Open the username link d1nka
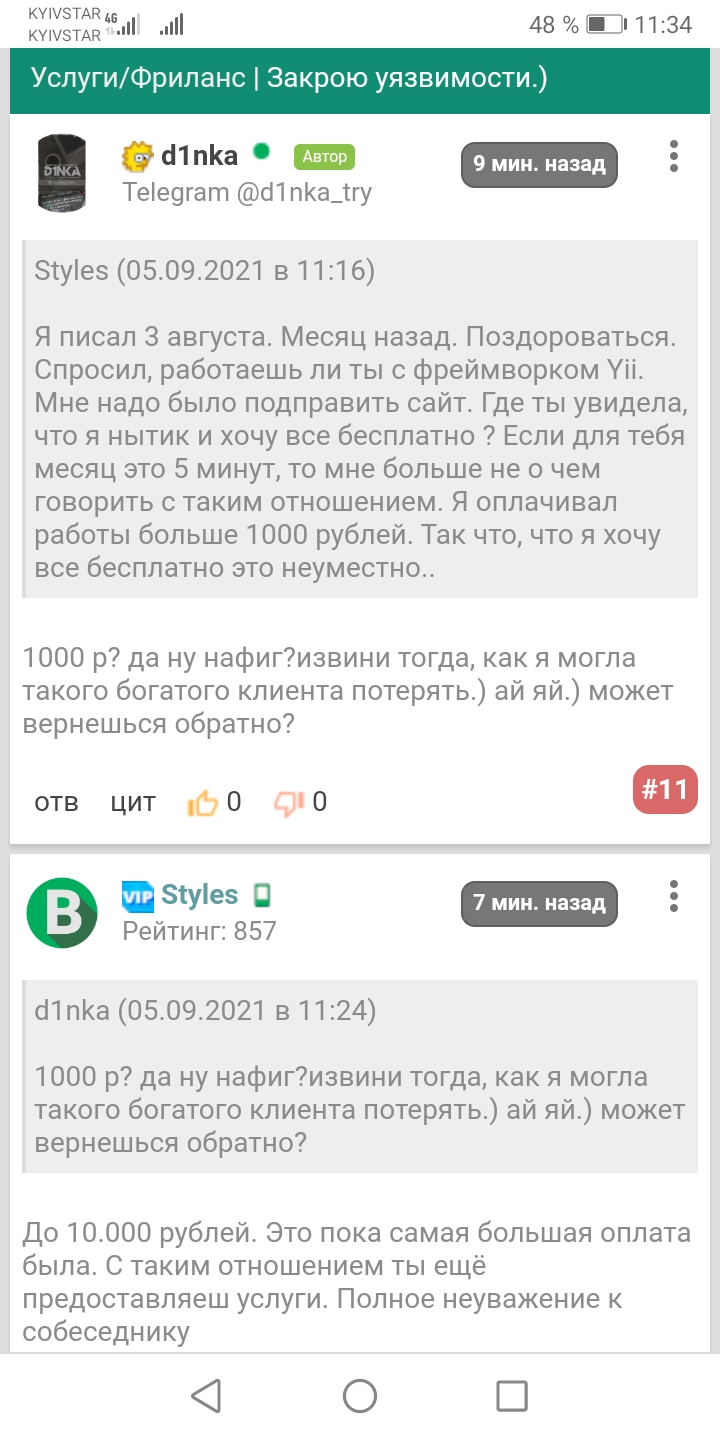Image resolution: width=720 pixels, height=1440 pixels. (x=199, y=155)
